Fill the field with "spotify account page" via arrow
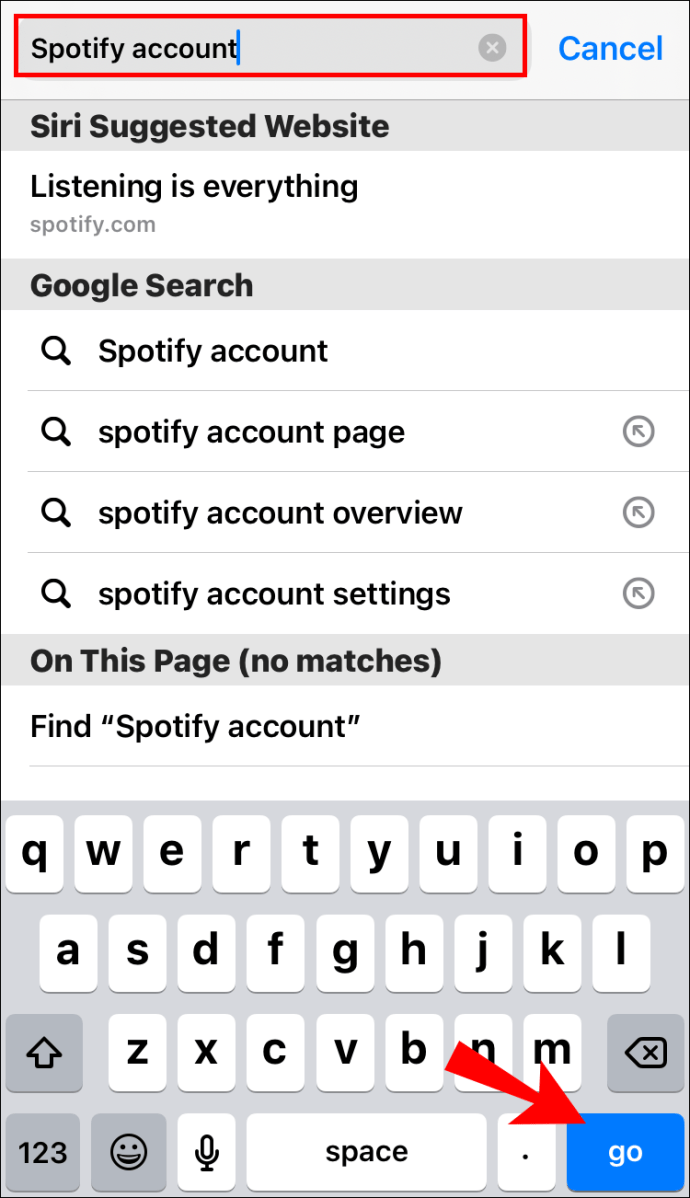The image size is (690, 1198). pos(638,432)
